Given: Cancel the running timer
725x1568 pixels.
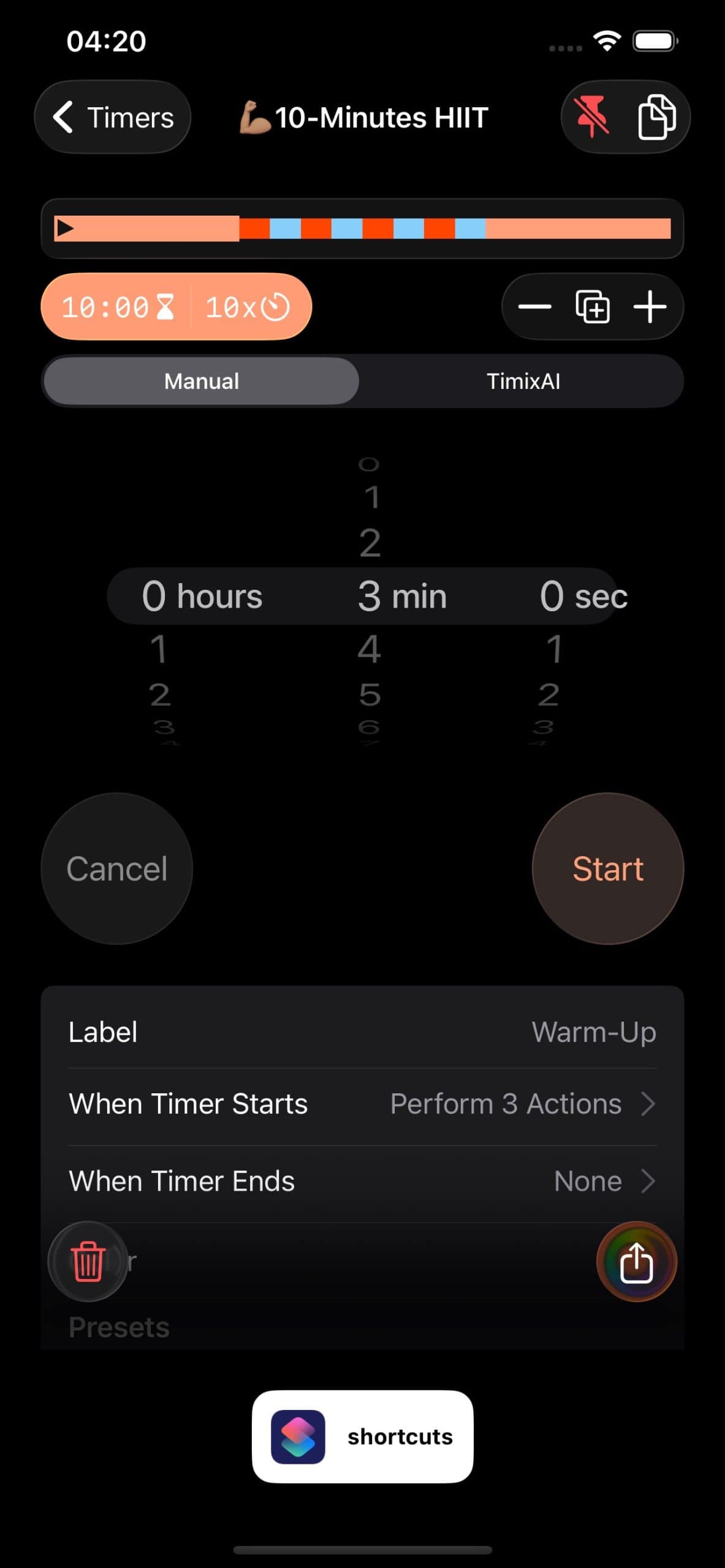Looking at the screenshot, I should [118, 868].
